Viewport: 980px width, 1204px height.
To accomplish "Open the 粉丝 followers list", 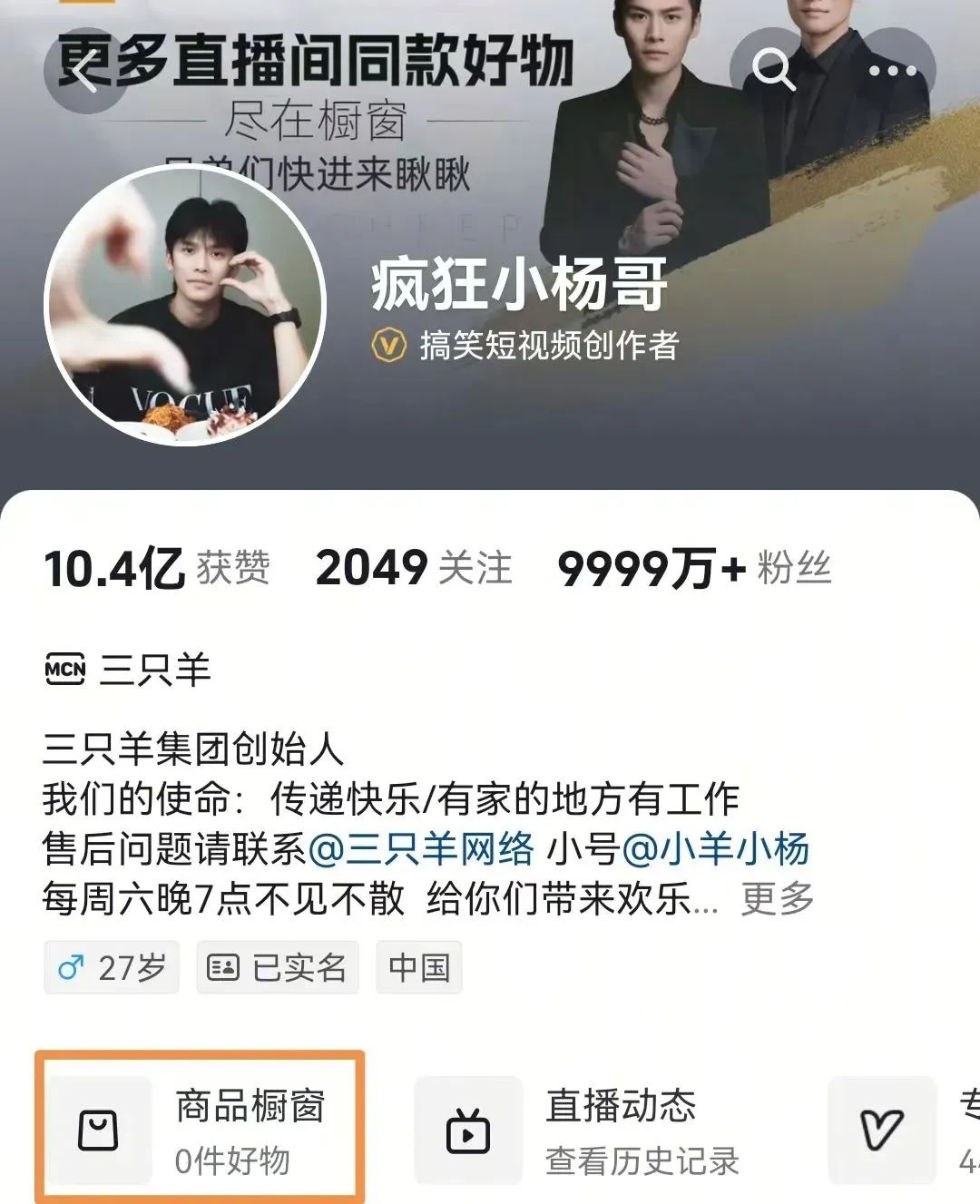I will point(694,569).
